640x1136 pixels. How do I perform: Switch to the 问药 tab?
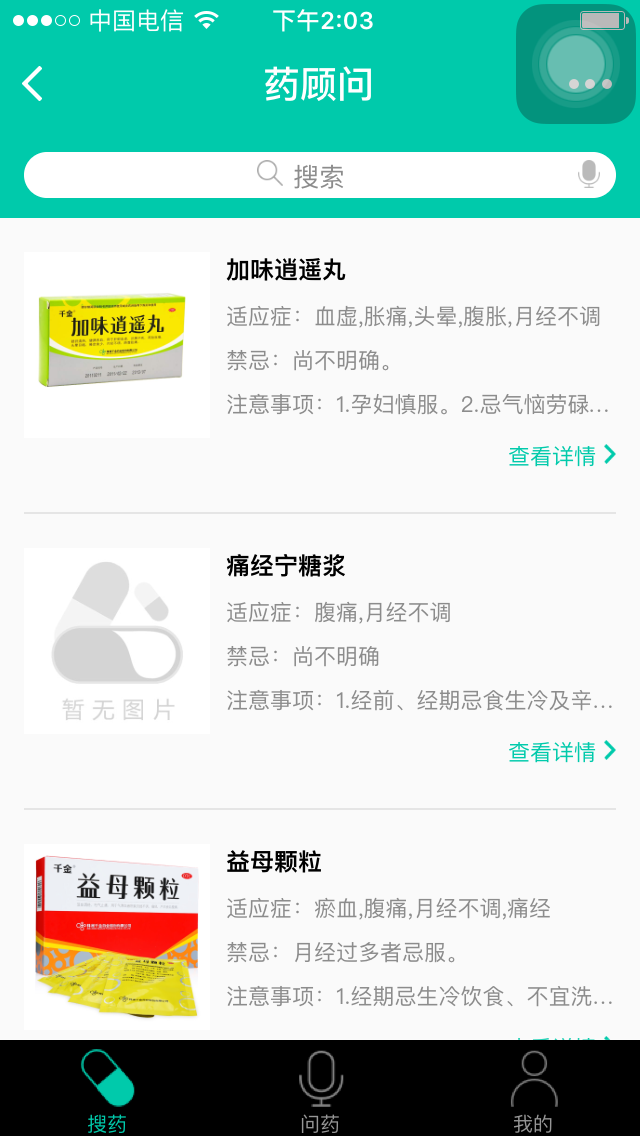(320, 1091)
